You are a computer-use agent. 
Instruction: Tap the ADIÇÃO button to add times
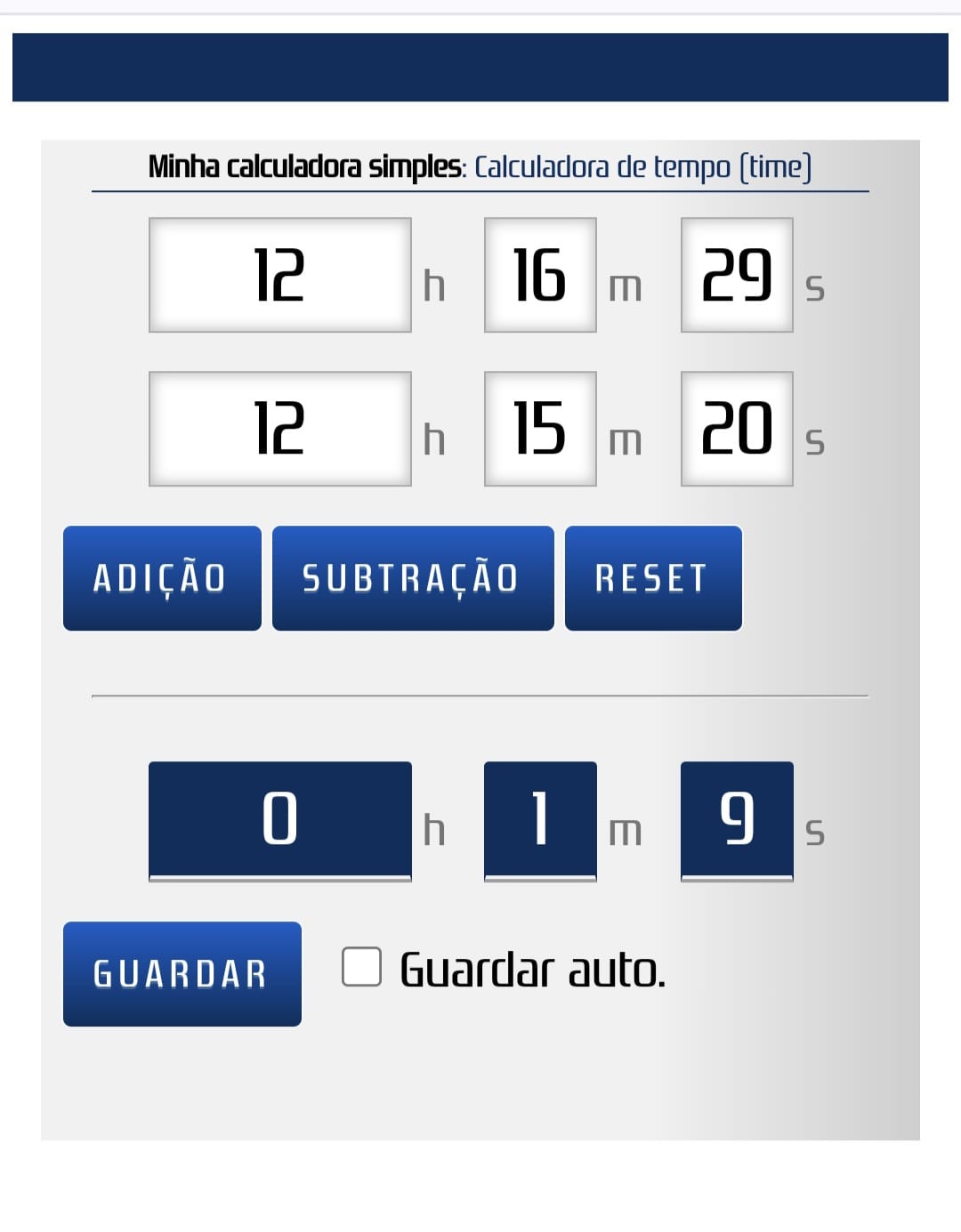tap(162, 578)
